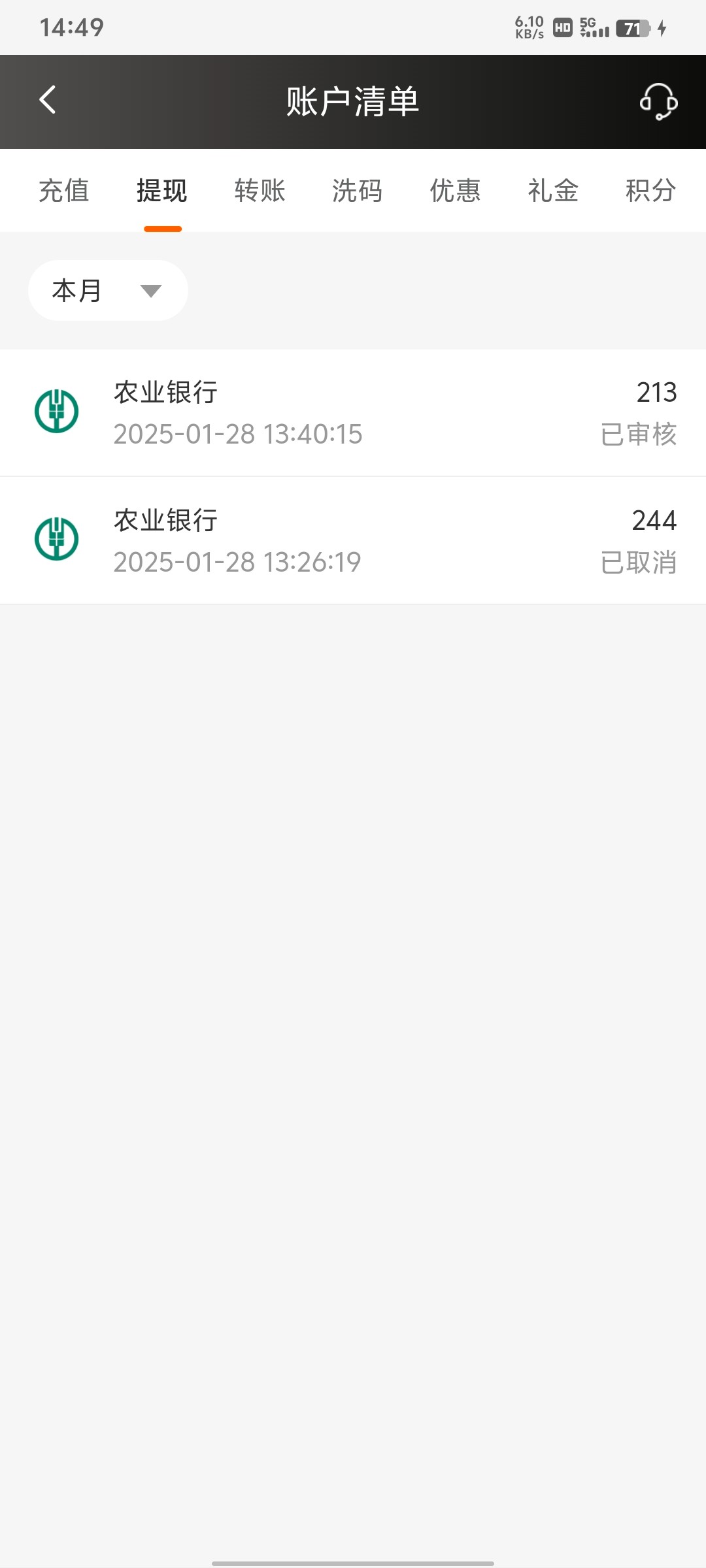Go back using the header arrow
The image size is (706, 1568).
[48, 100]
